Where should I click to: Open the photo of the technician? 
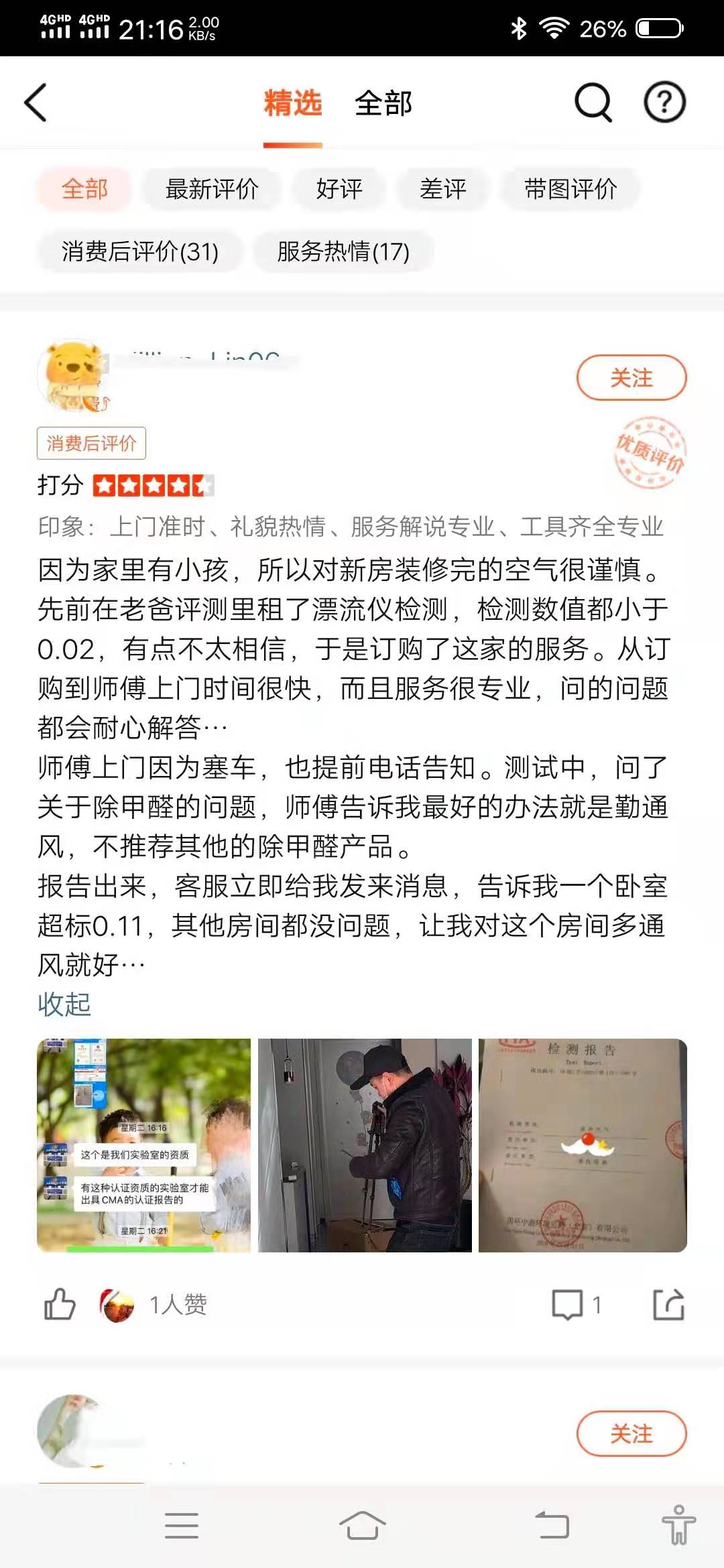tap(365, 1145)
